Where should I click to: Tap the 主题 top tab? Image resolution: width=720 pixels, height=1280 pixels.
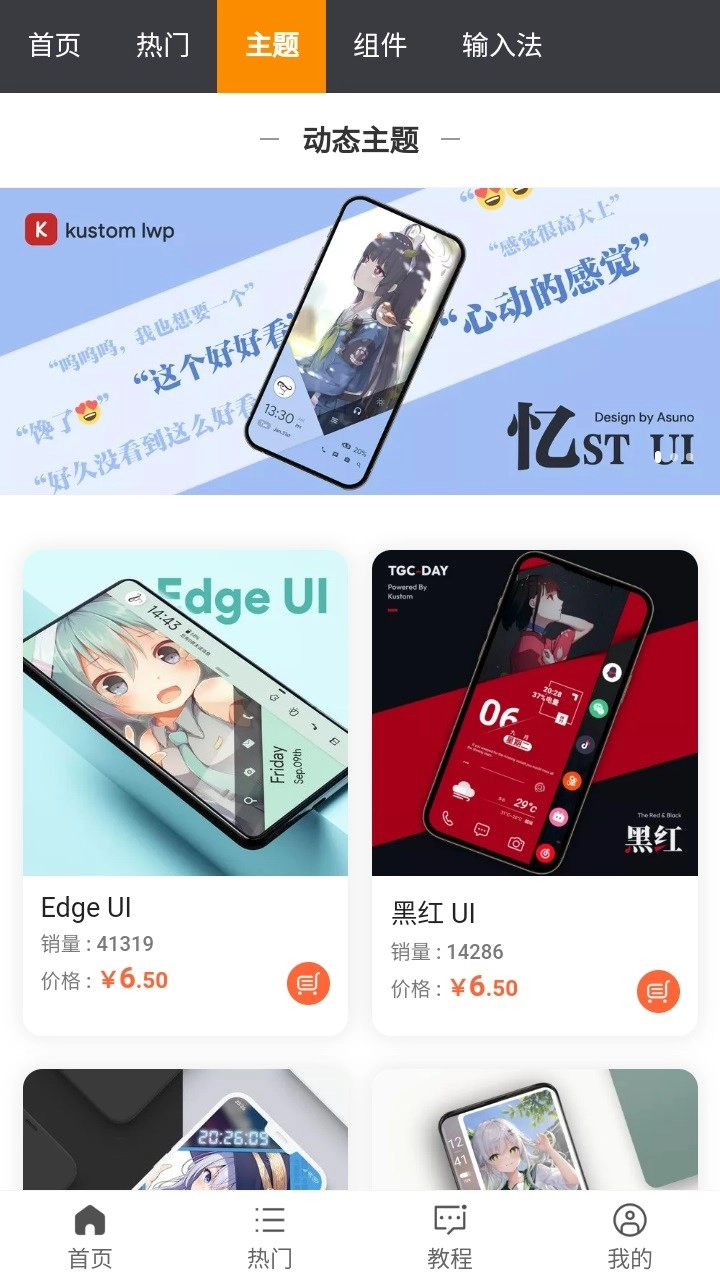click(271, 46)
